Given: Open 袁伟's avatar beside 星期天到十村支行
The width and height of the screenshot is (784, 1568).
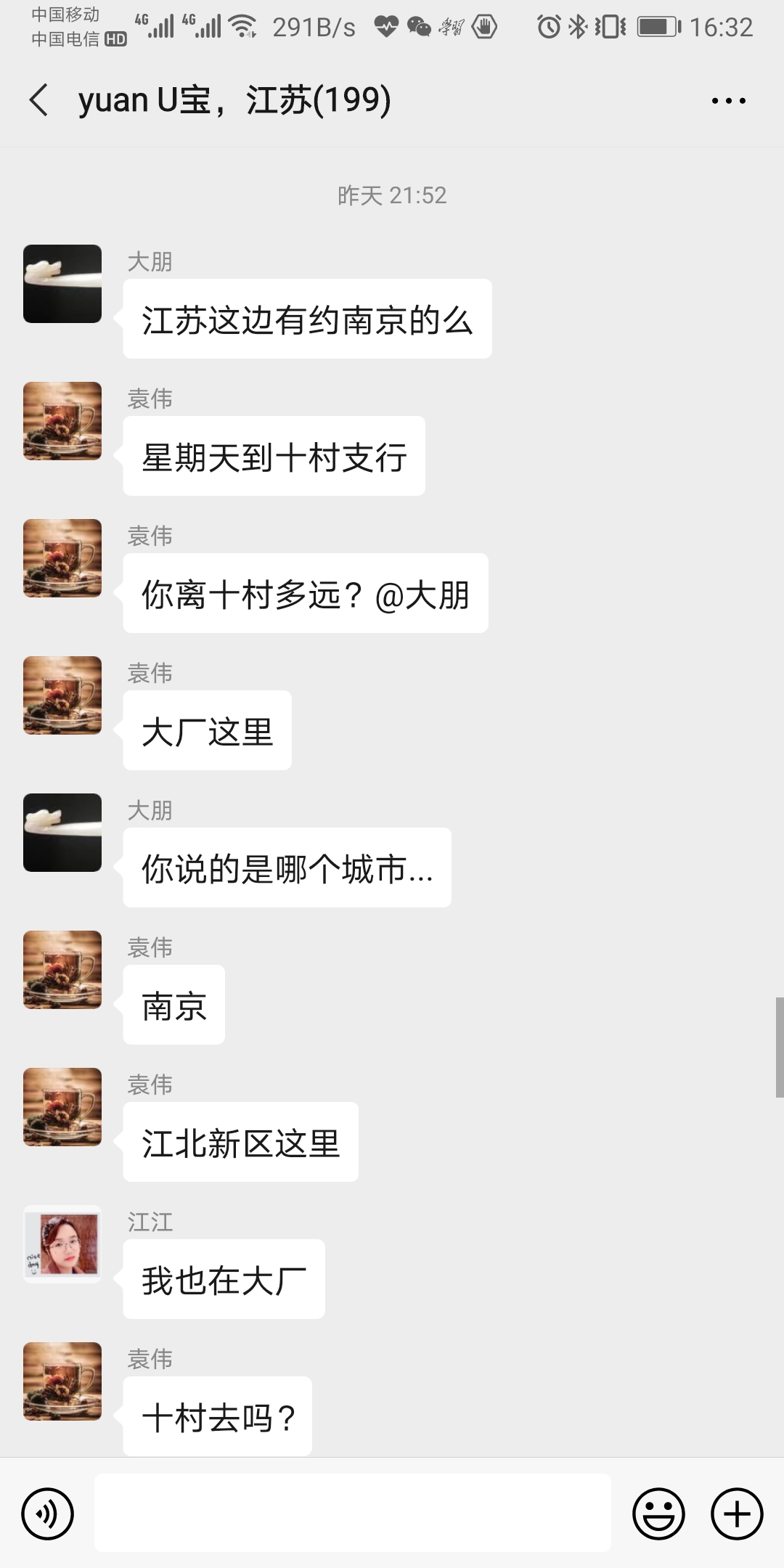Looking at the screenshot, I should tap(62, 421).
